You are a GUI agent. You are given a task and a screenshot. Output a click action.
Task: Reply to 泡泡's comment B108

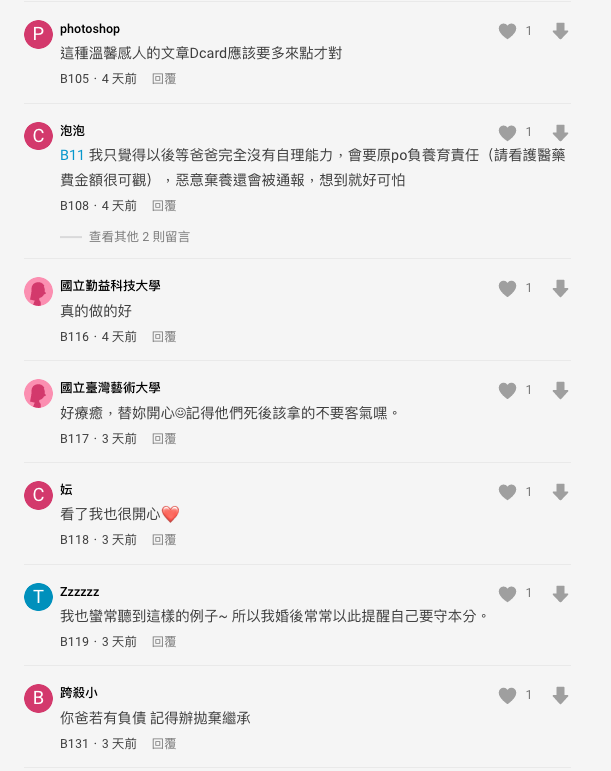pyautogui.click(x=164, y=205)
